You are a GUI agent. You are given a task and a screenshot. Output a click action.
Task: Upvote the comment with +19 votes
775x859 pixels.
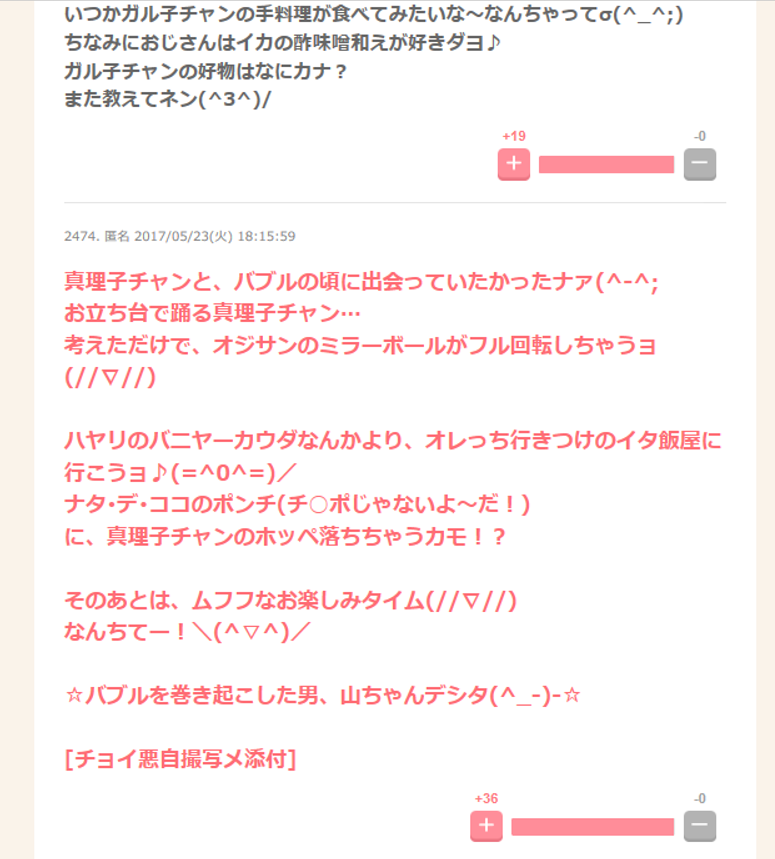[513, 164]
